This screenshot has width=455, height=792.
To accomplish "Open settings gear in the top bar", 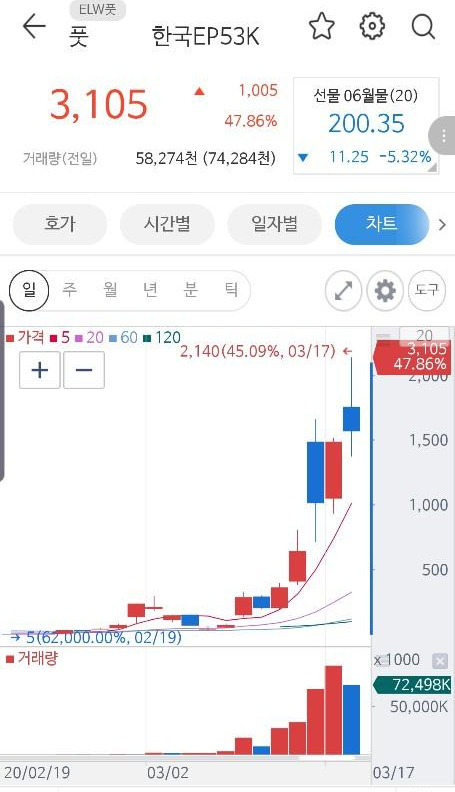I will pyautogui.click(x=372, y=26).
